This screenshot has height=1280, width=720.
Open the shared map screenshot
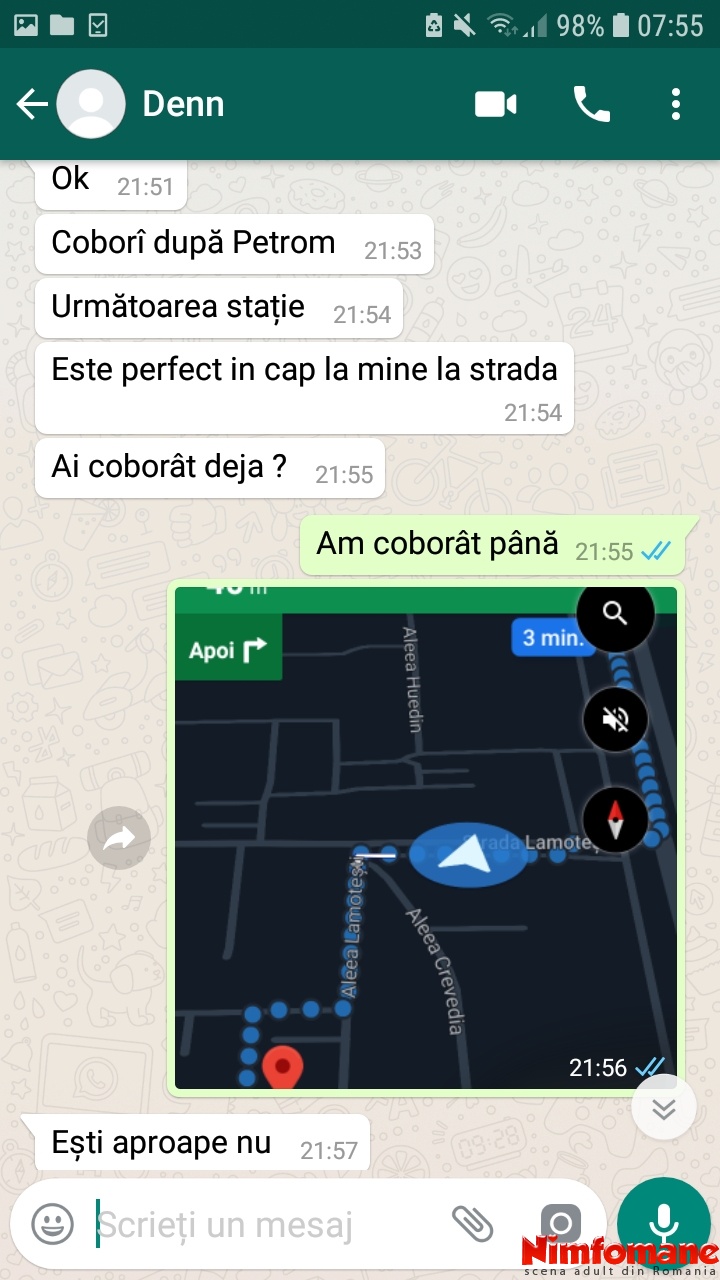click(426, 837)
